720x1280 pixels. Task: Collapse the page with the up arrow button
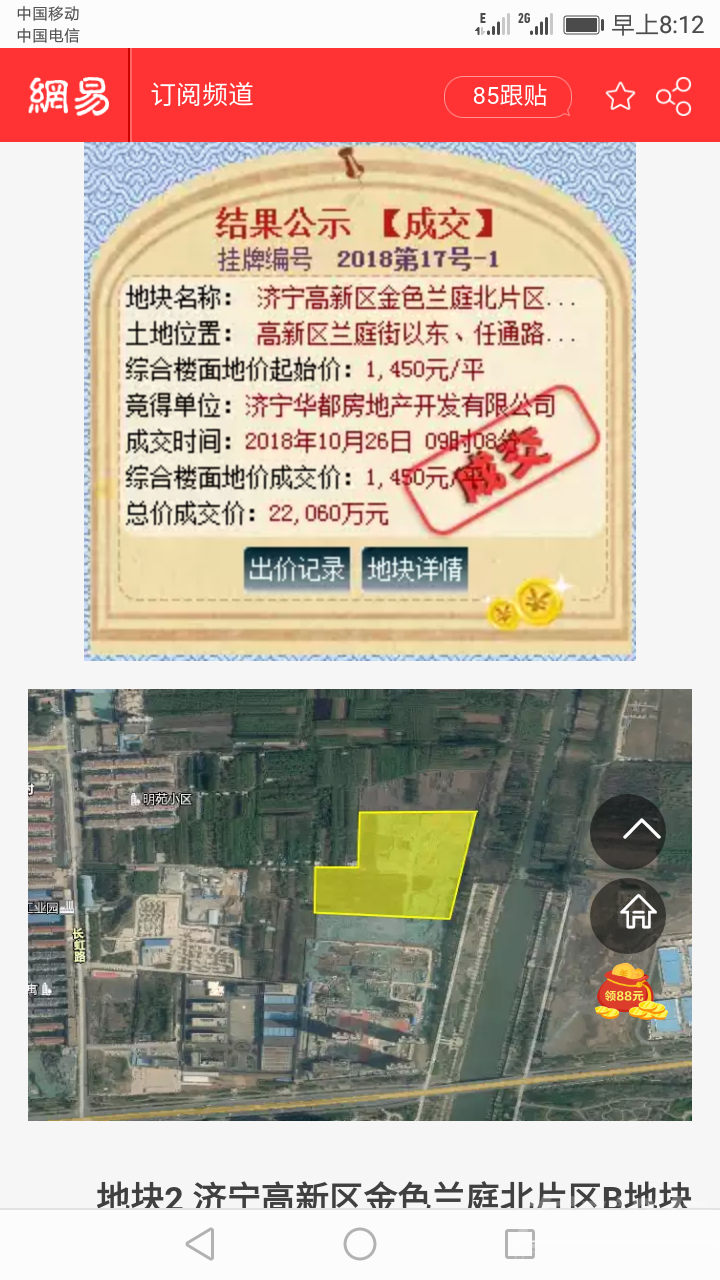(x=628, y=832)
